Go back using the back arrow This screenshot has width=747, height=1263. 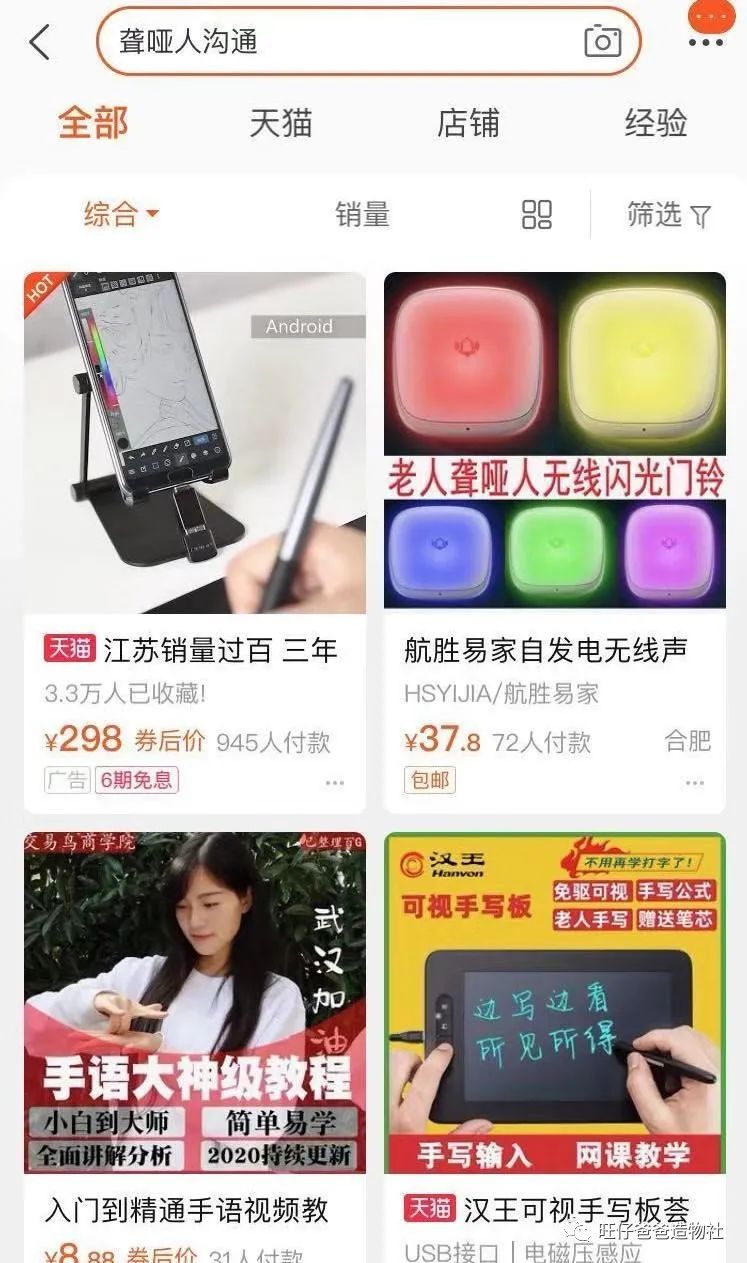(40, 42)
